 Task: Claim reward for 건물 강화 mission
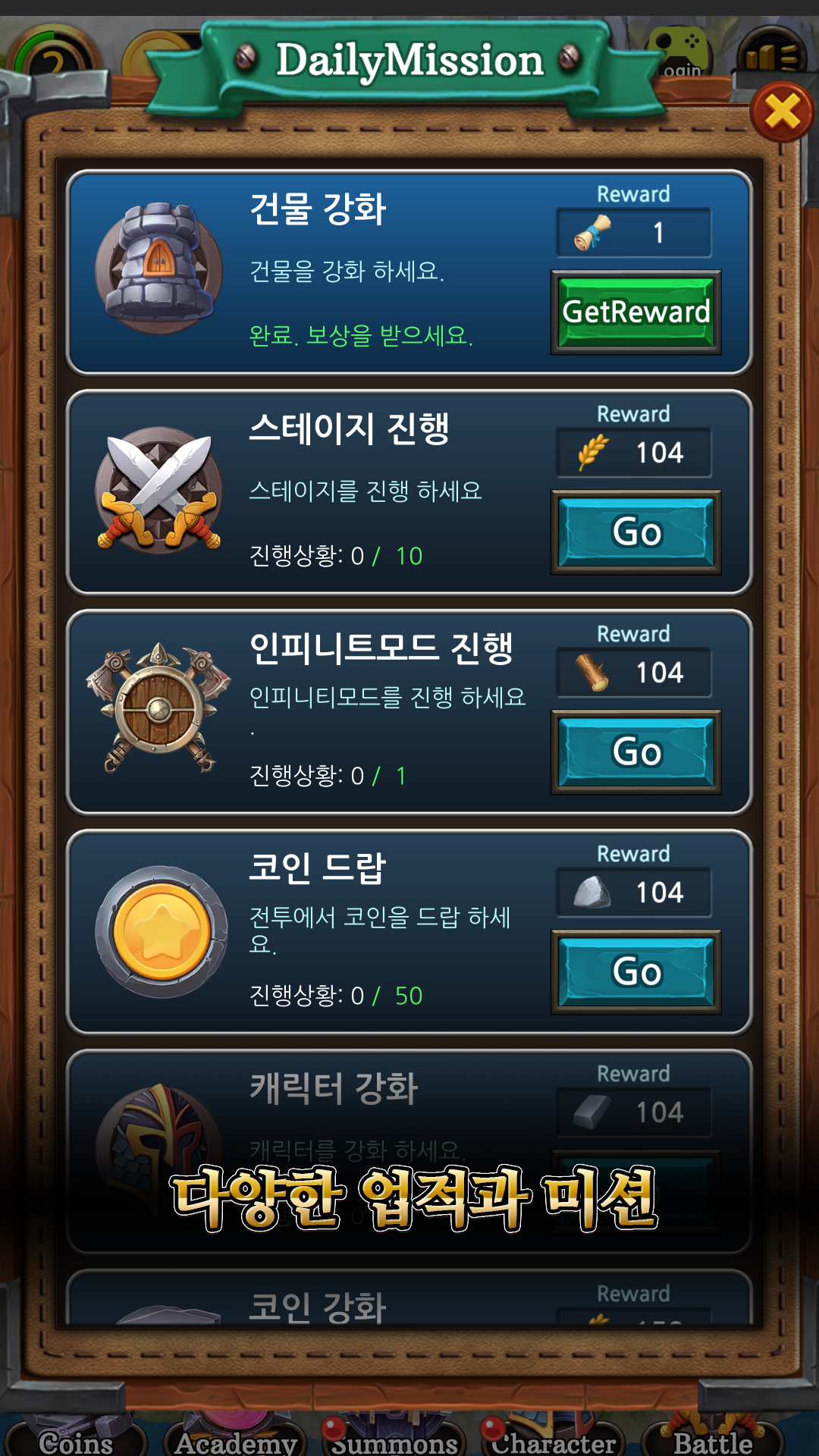[x=635, y=312]
